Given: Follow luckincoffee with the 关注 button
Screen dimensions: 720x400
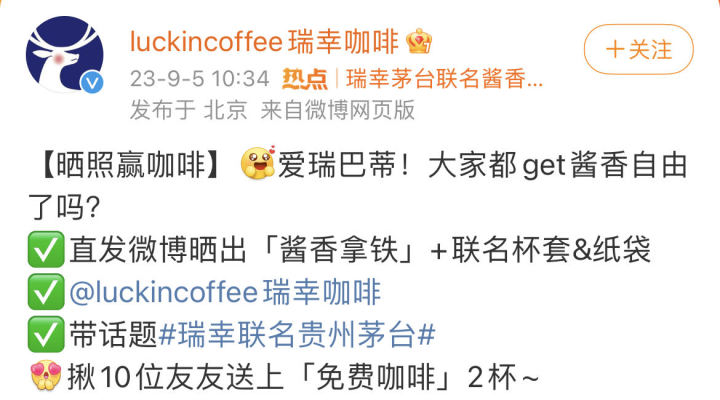Looking at the screenshot, I should (638, 49).
